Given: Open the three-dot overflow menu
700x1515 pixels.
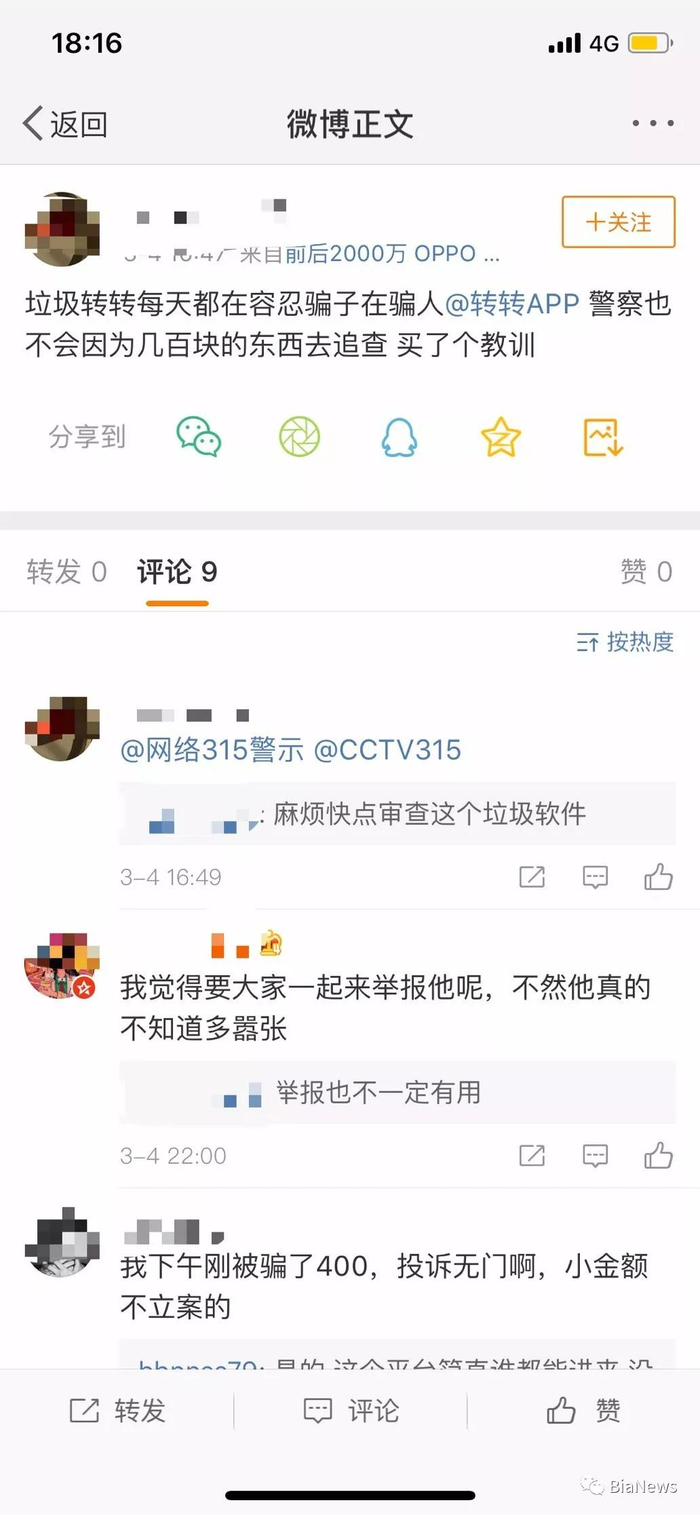Looking at the screenshot, I should click(652, 124).
